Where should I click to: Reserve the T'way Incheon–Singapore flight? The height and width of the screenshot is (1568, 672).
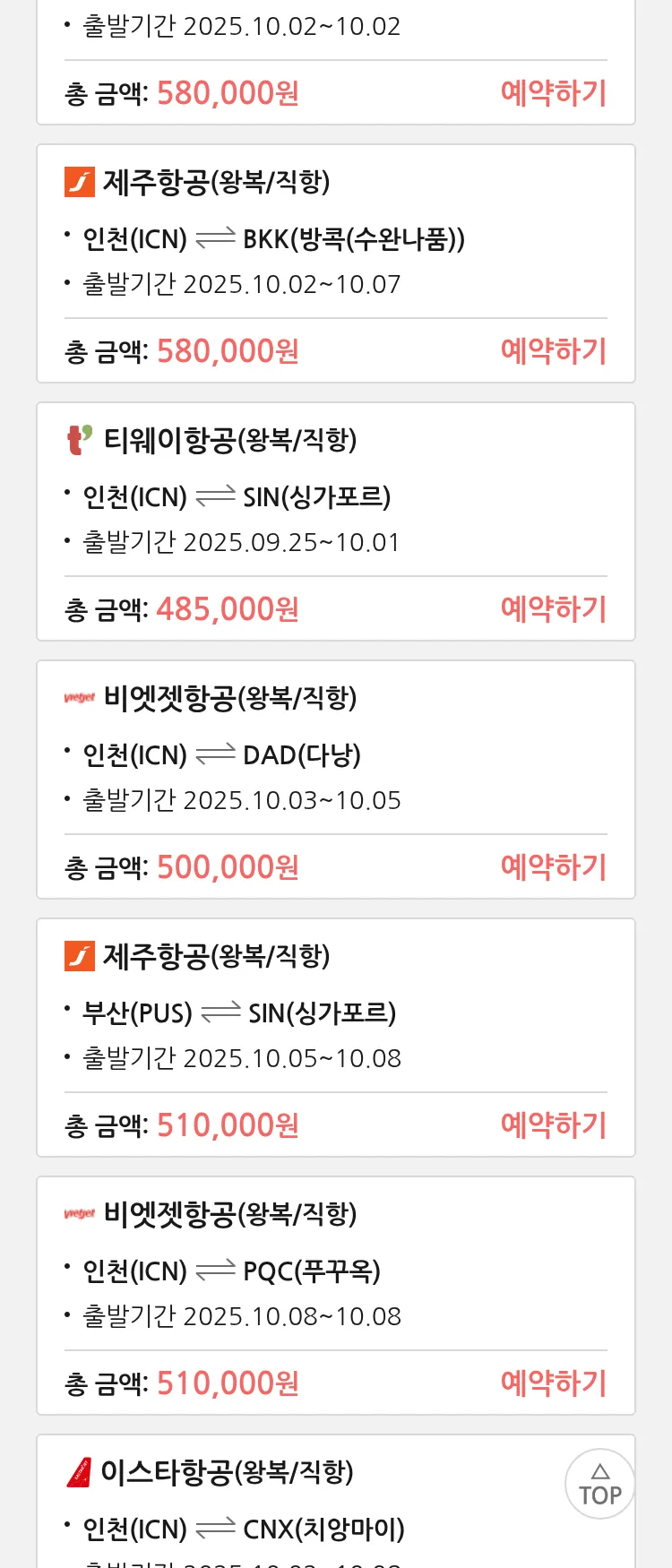click(x=553, y=609)
